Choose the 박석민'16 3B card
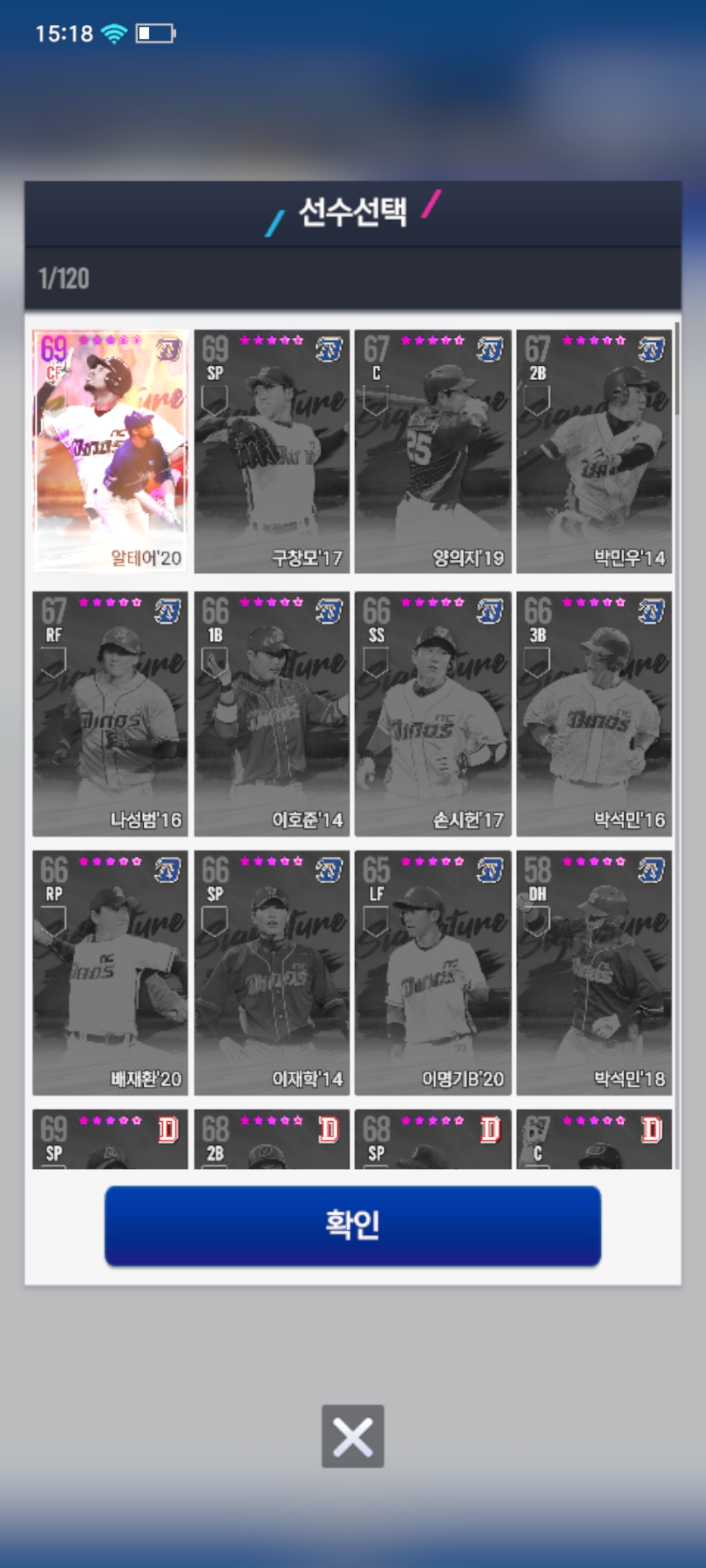The width and height of the screenshot is (706, 1568). (x=594, y=713)
